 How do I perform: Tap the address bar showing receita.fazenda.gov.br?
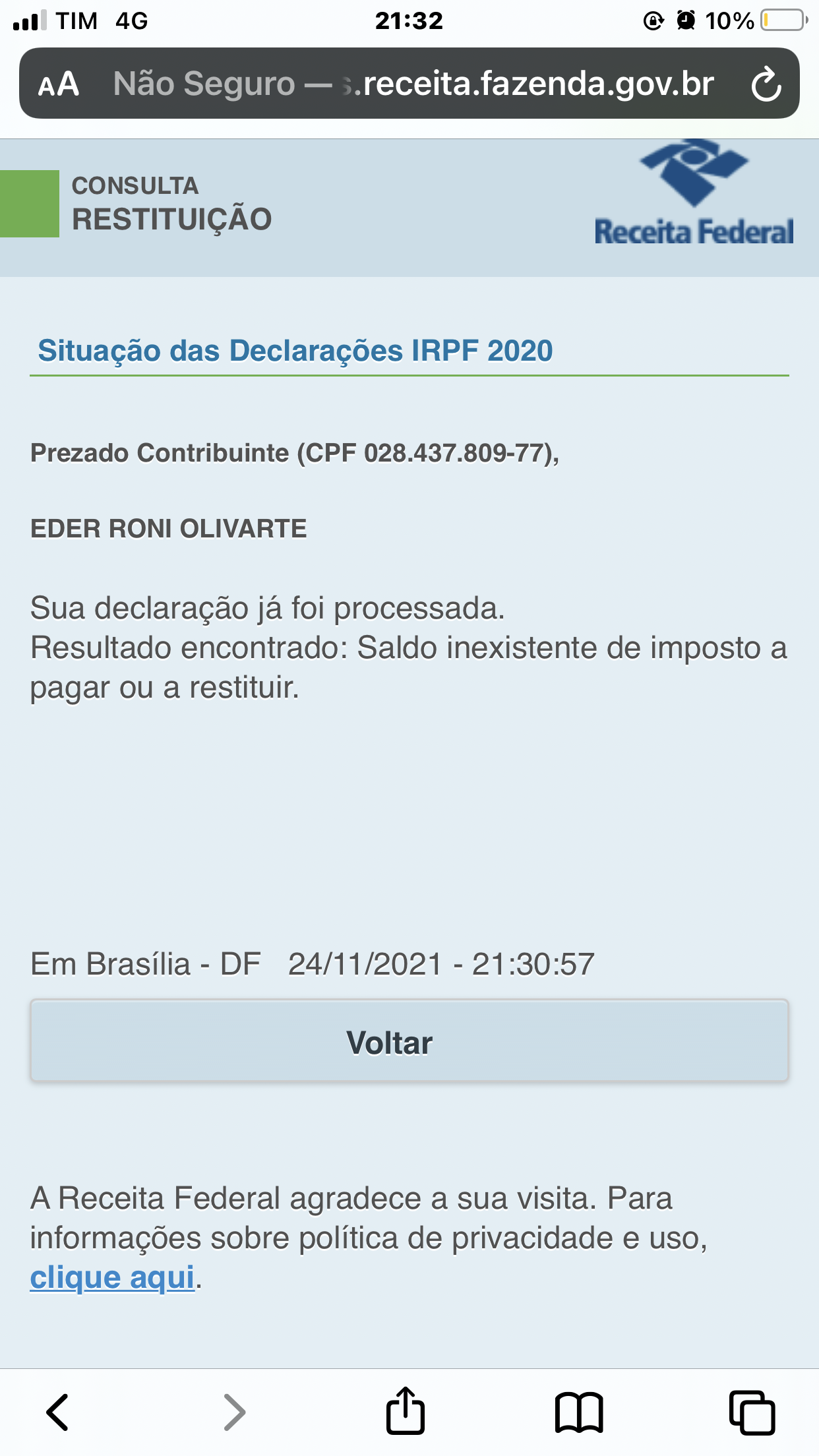(x=413, y=84)
